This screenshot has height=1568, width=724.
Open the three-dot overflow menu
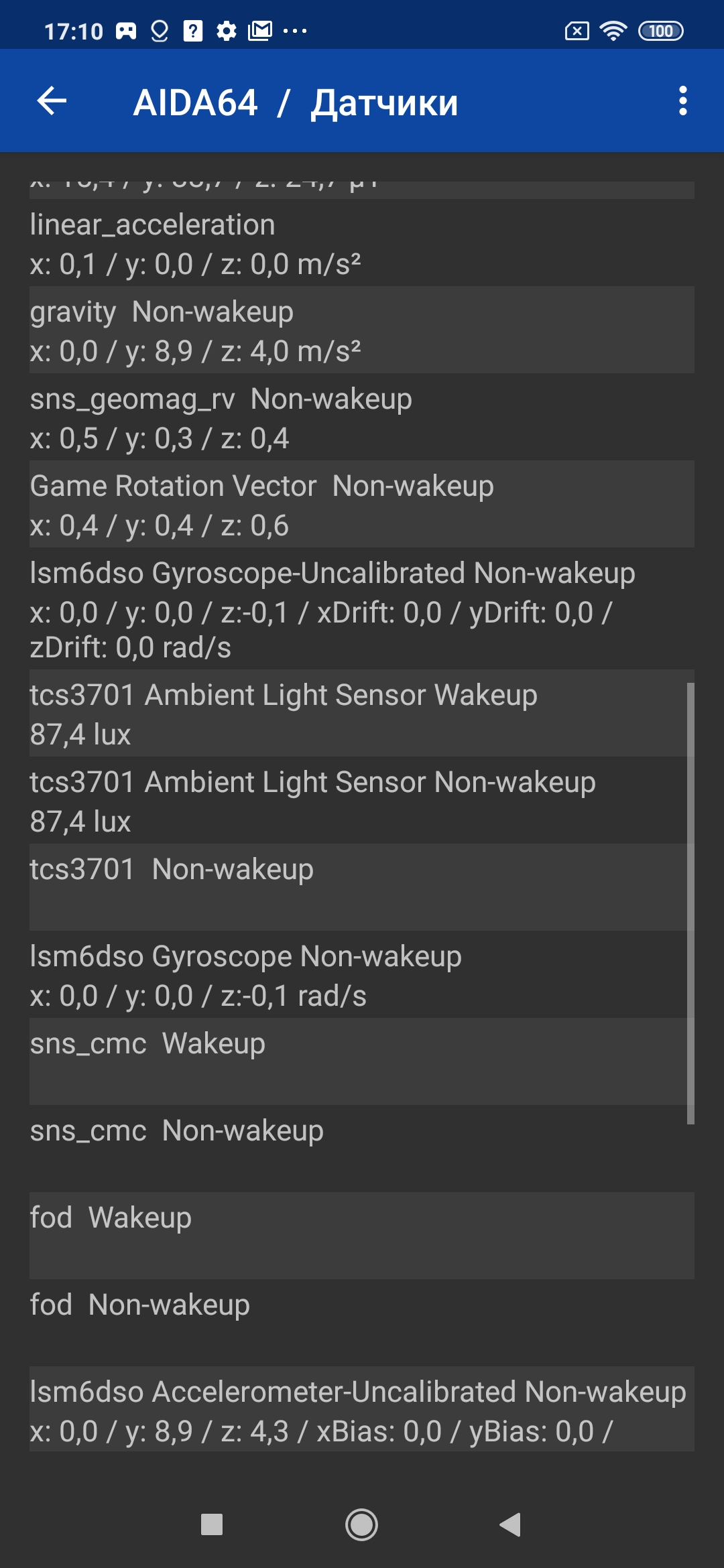click(682, 101)
